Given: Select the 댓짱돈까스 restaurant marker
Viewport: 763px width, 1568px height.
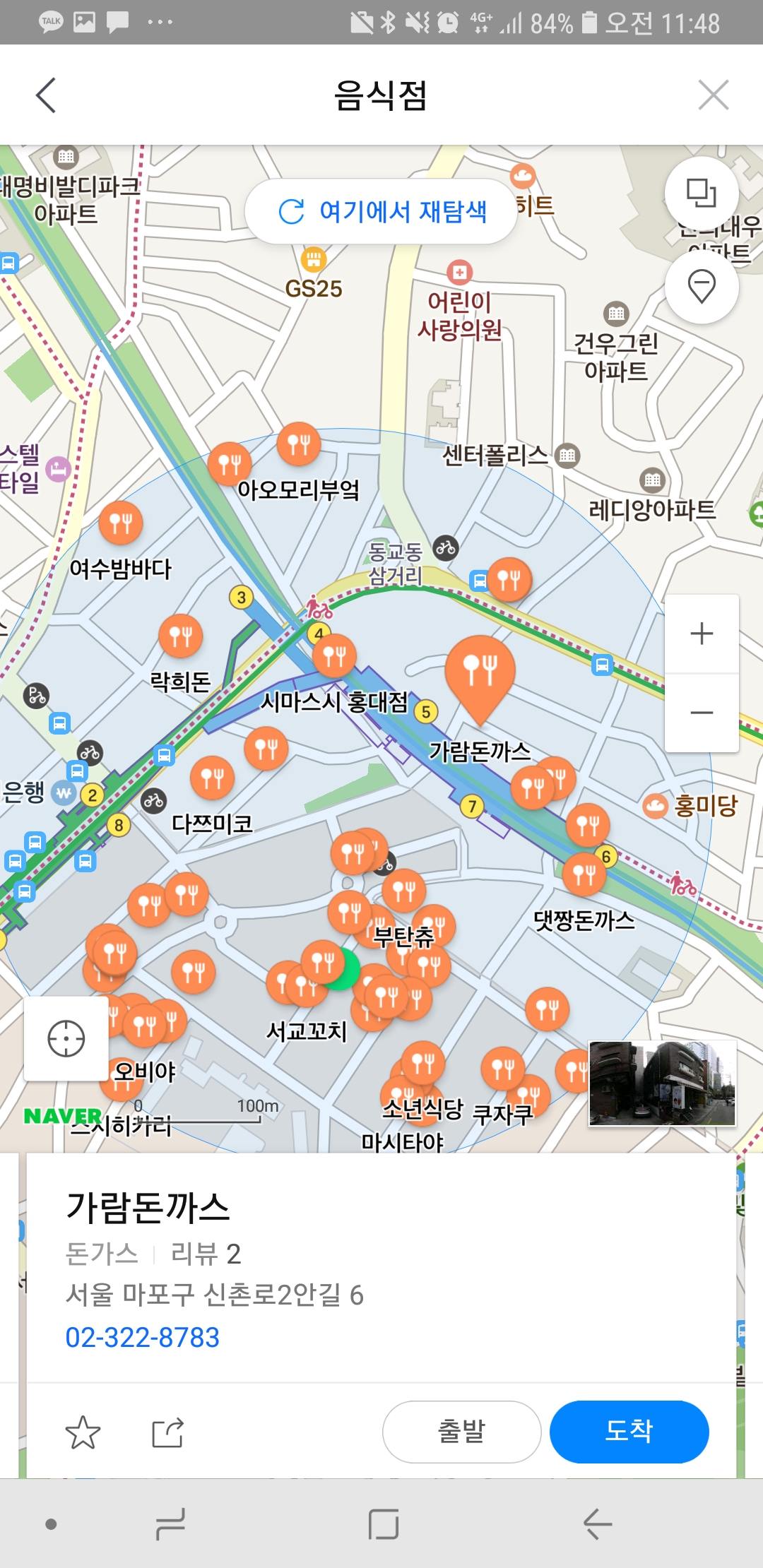Looking at the screenshot, I should 584,874.
